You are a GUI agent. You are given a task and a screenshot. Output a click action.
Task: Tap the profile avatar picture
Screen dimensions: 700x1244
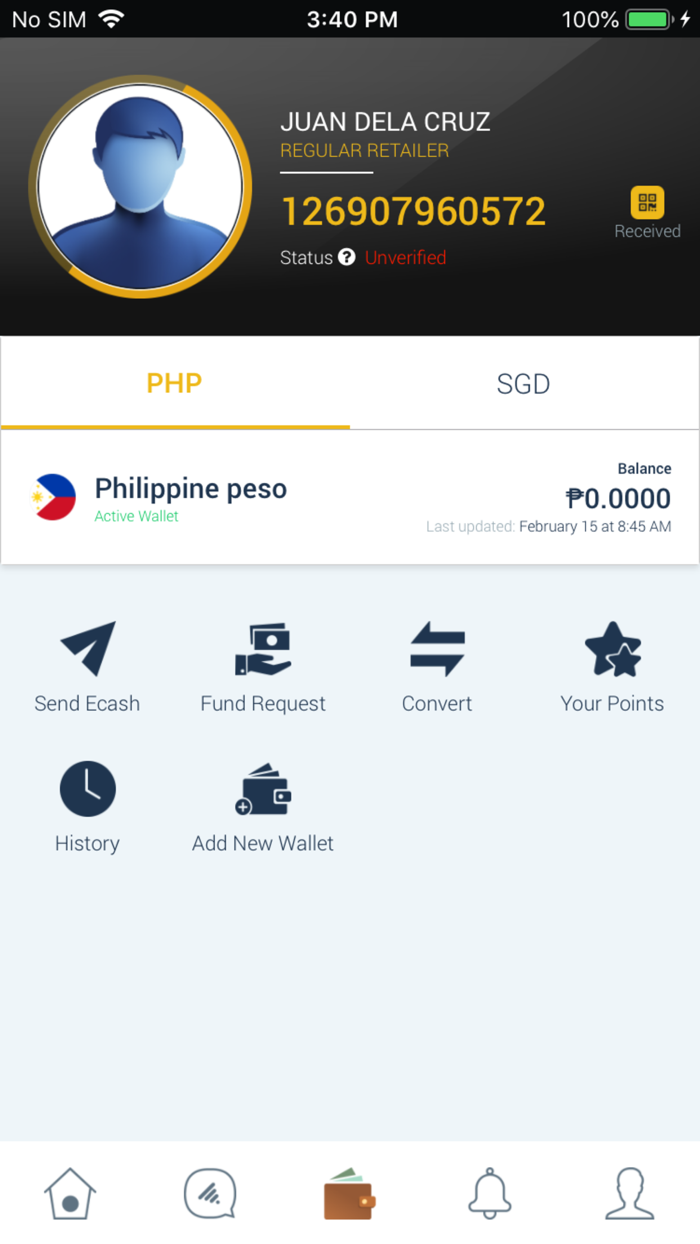point(140,187)
